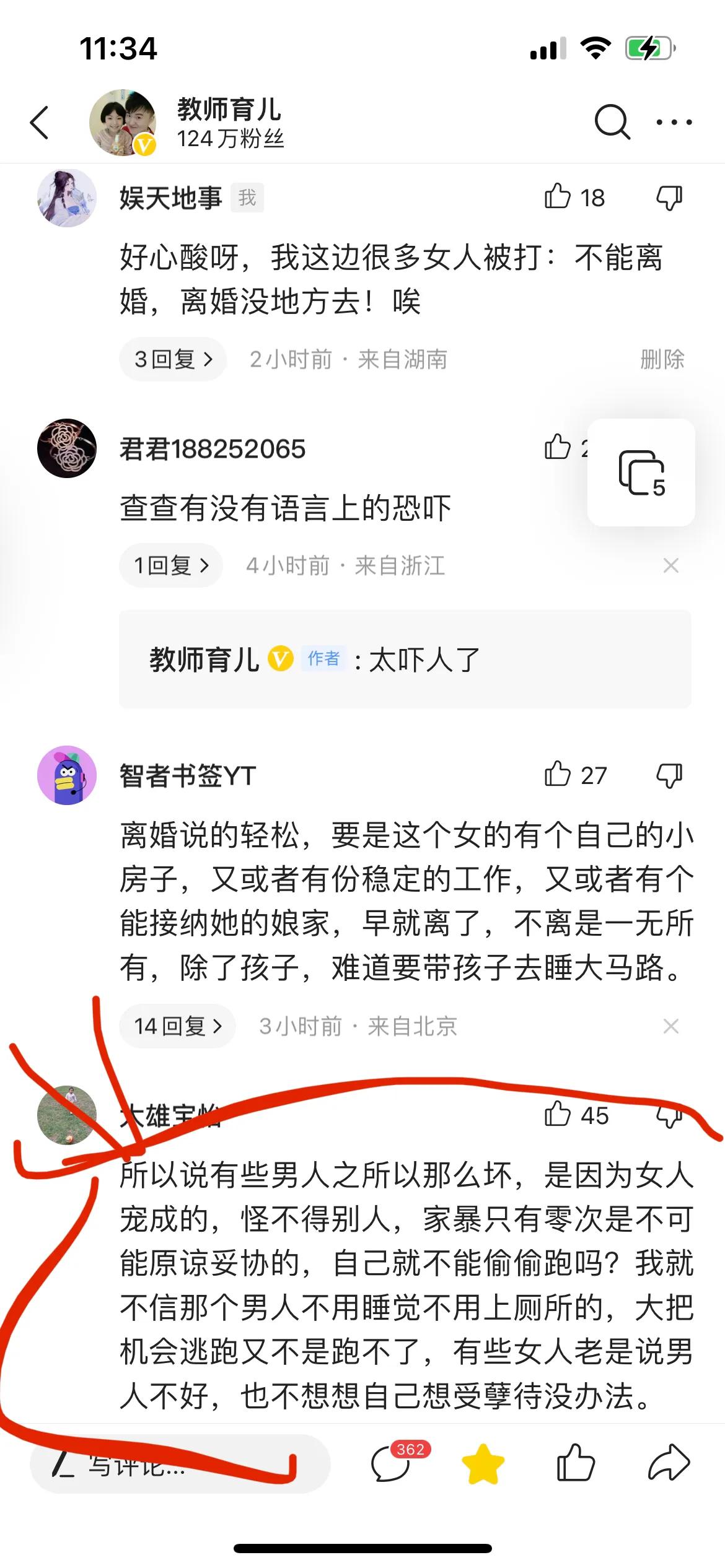Delete your comment using 删除
The image size is (725, 1568).
click(x=662, y=359)
